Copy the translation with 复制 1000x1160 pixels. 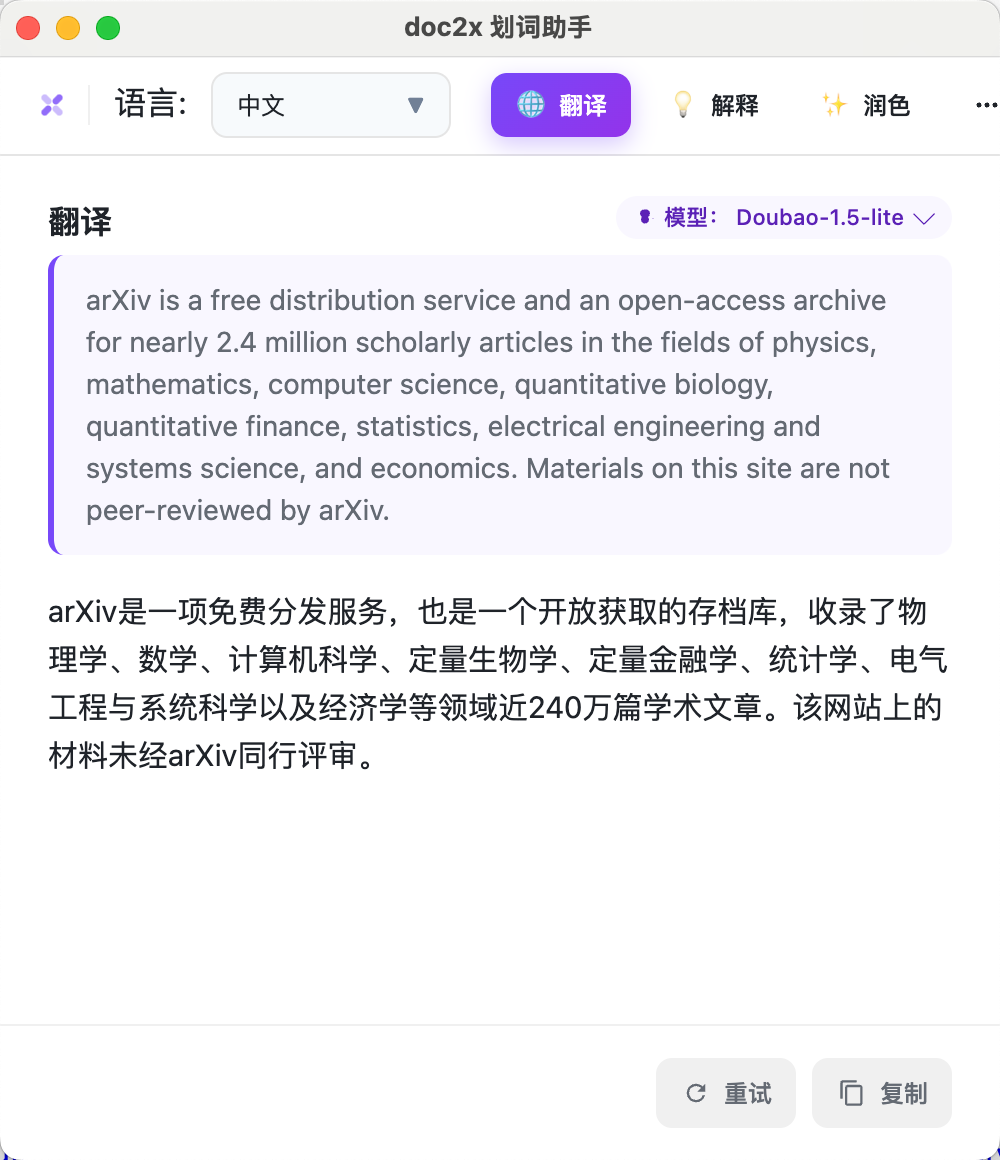click(882, 1093)
